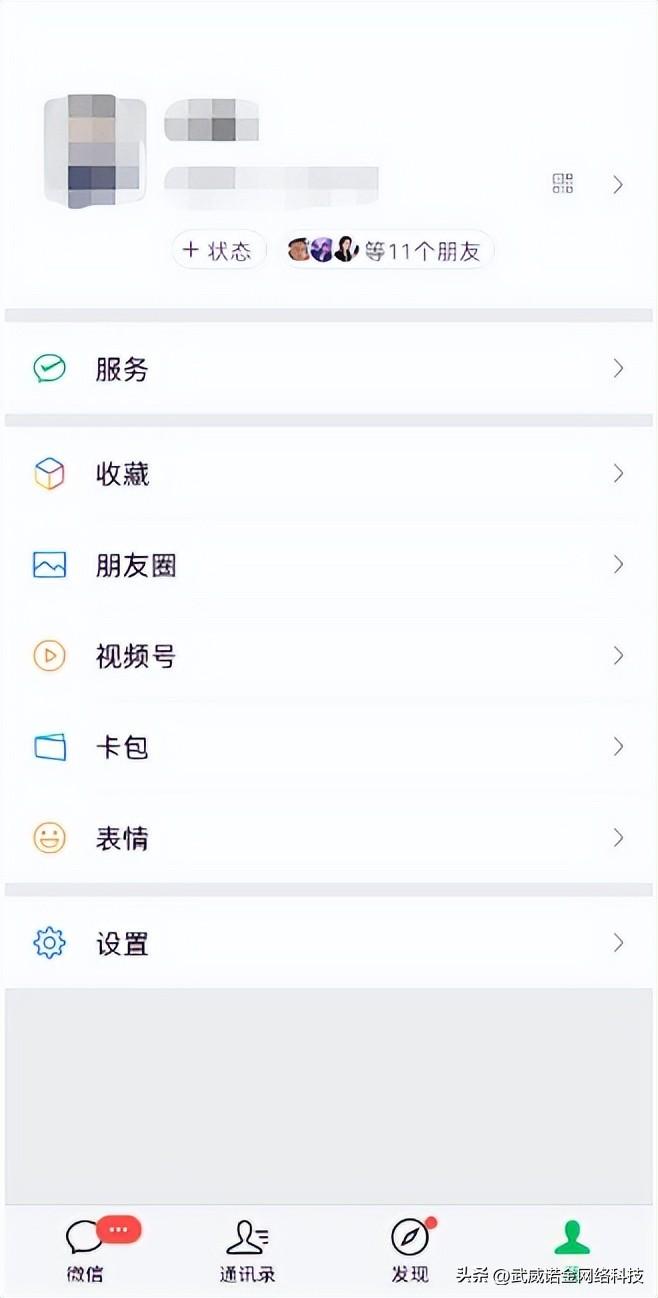Go to 朋友圈 Moments

[328, 565]
